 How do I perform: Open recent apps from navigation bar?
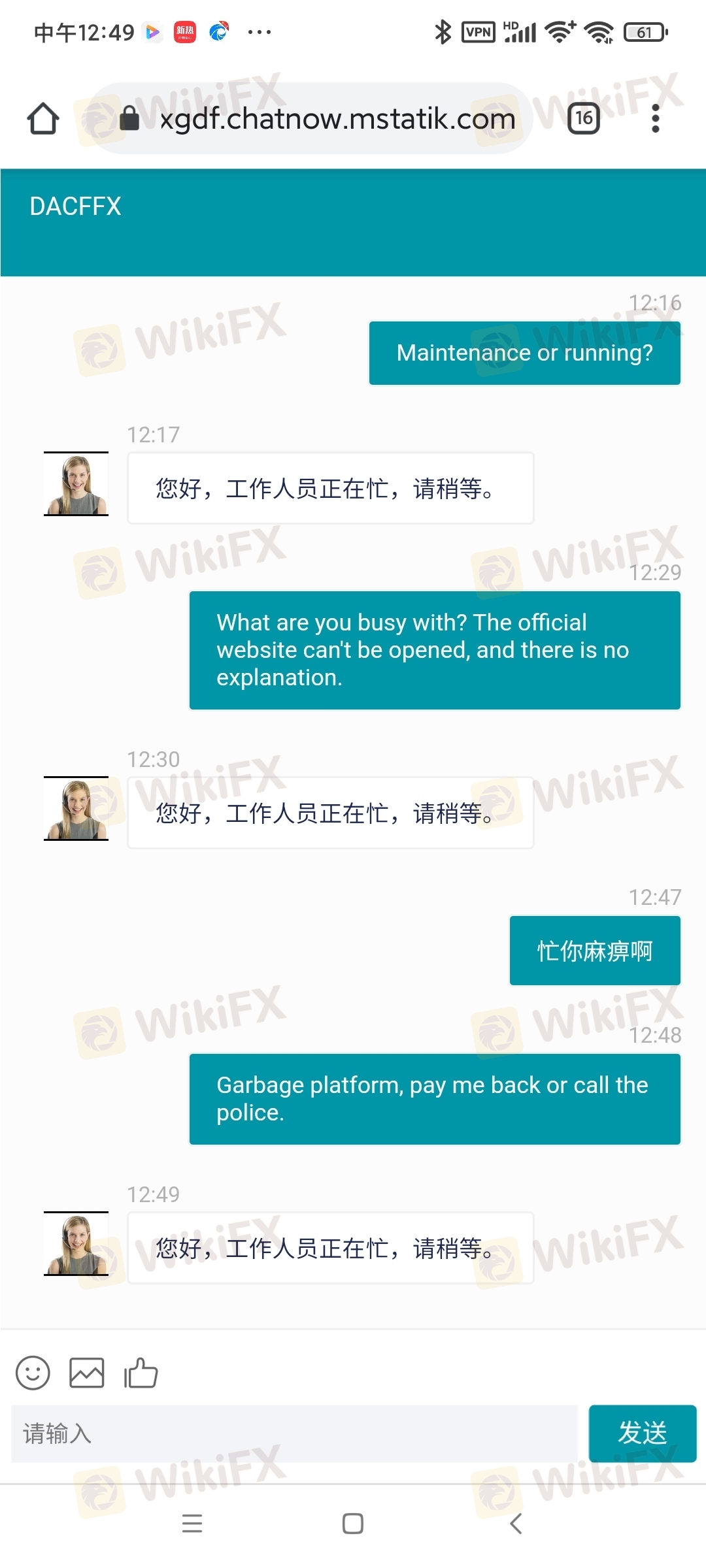(192, 1524)
